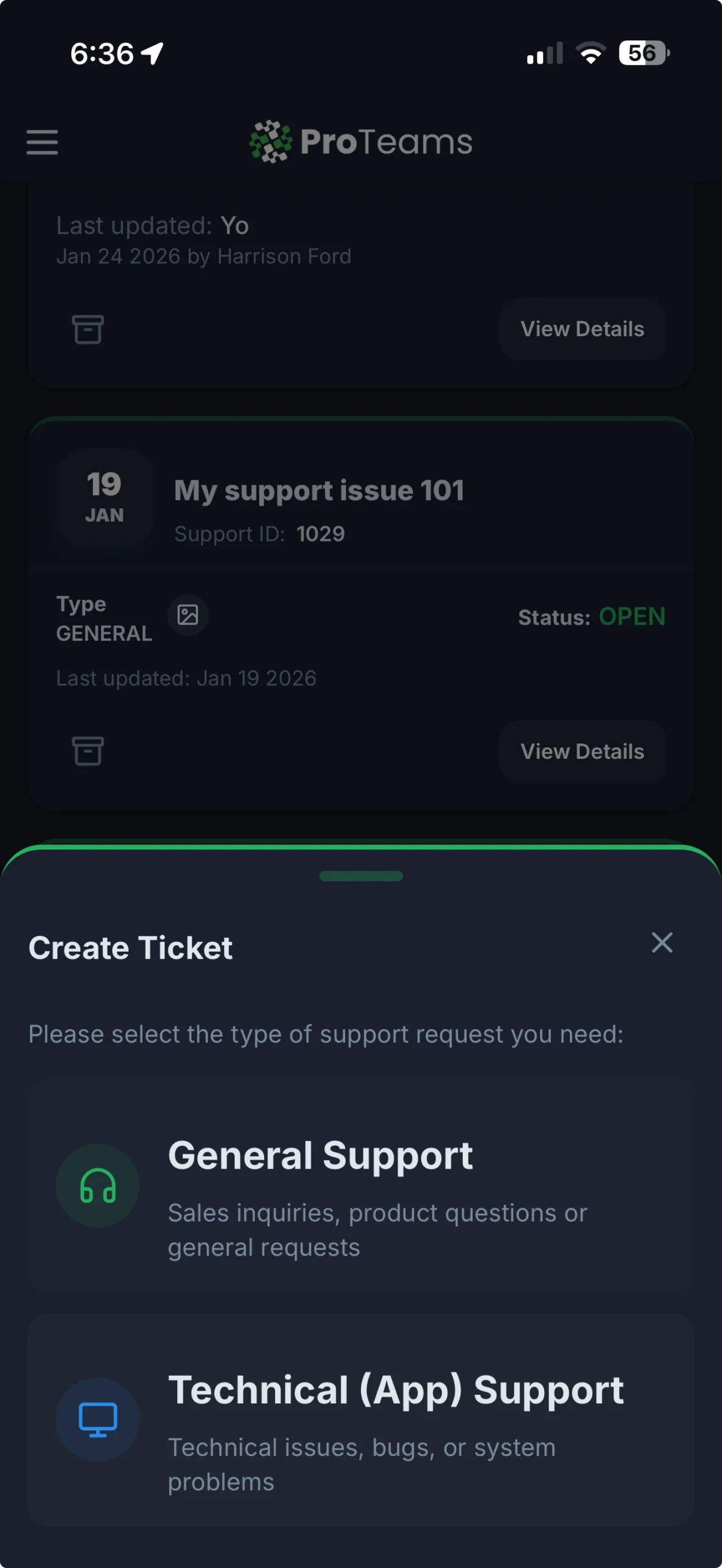Viewport: 722px width, 1568px height.
Task: Click the My support issue 101 title
Action: [319, 490]
